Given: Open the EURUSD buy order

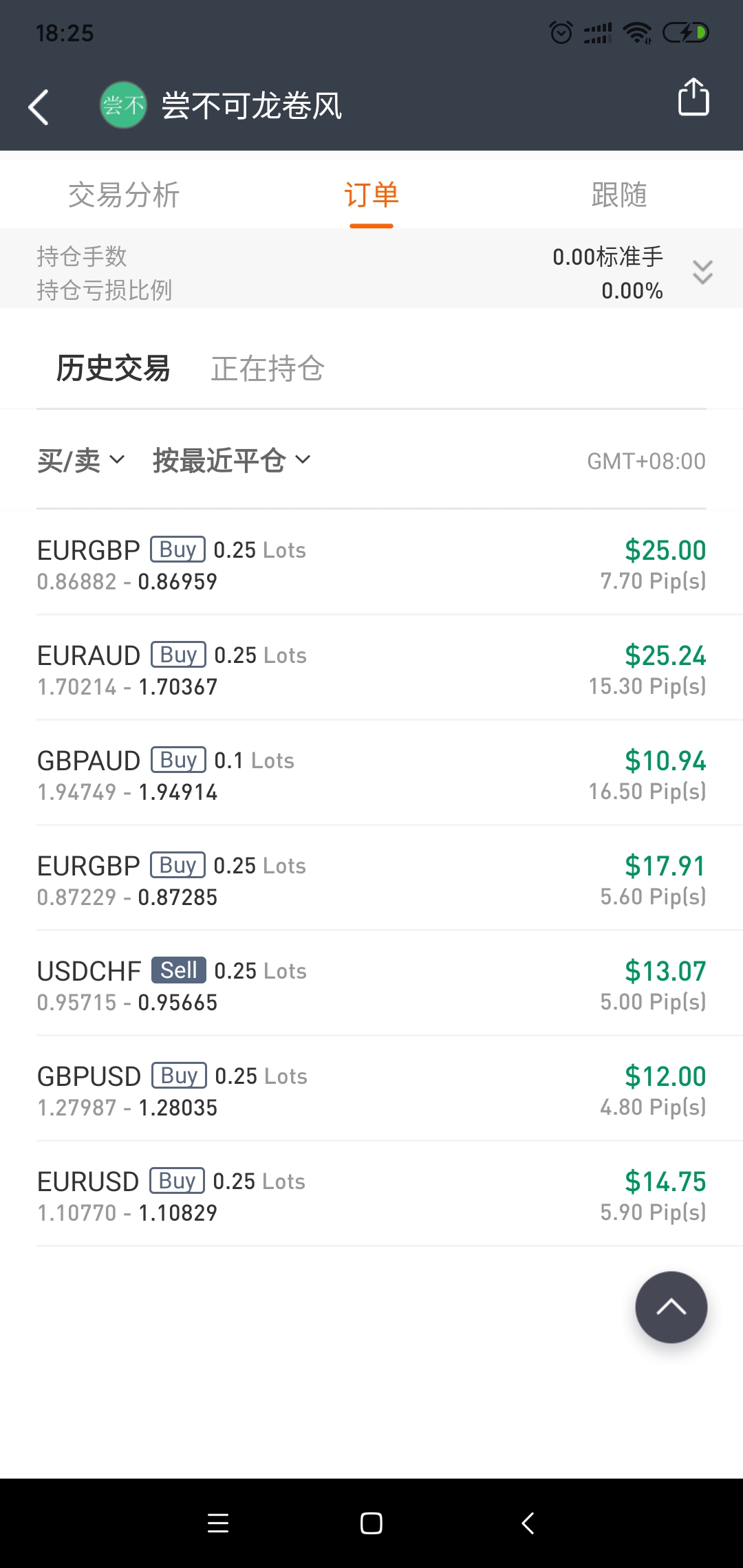Looking at the screenshot, I should click(x=371, y=1195).
